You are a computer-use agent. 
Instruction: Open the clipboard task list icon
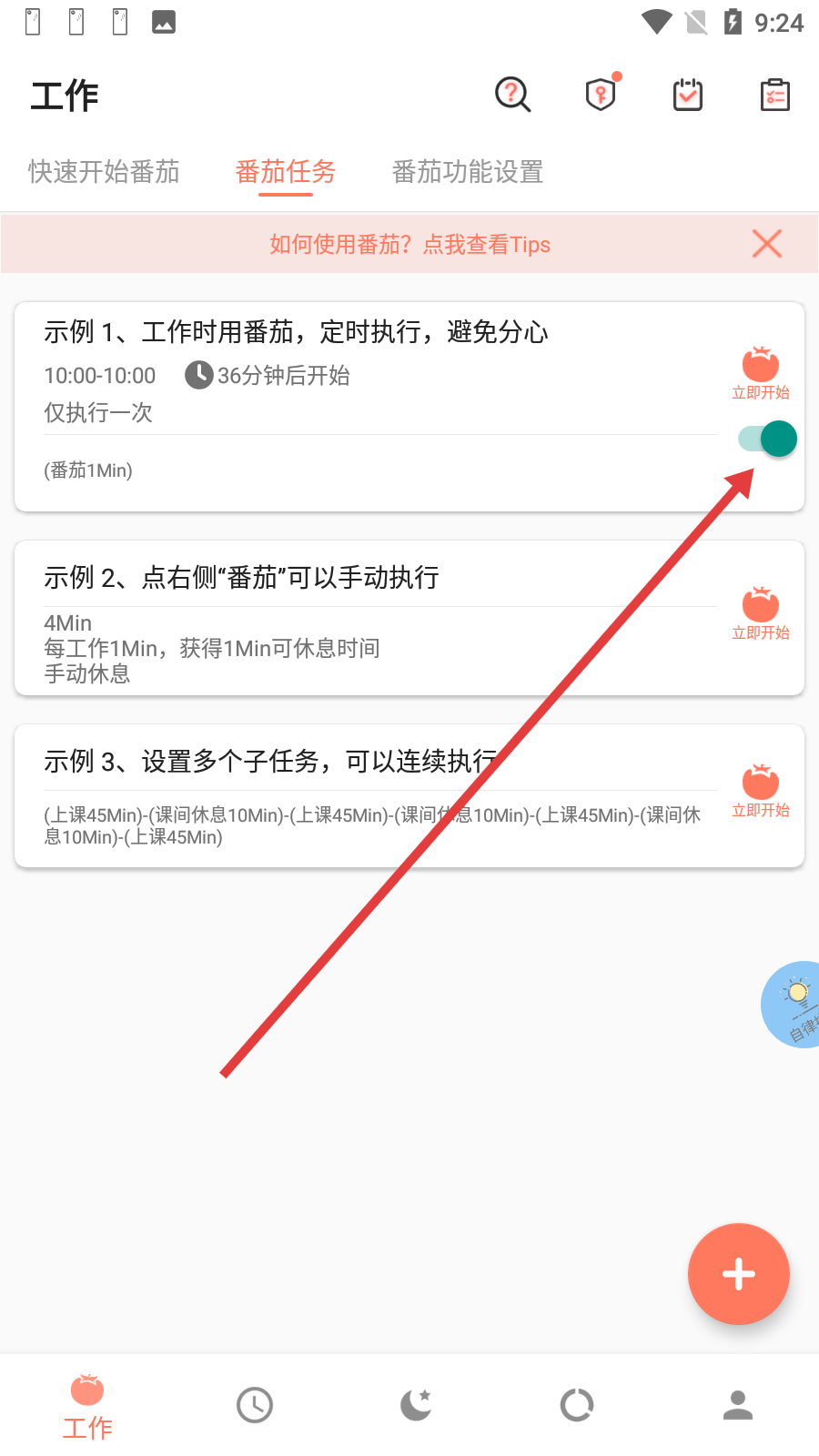(x=775, y=95)
